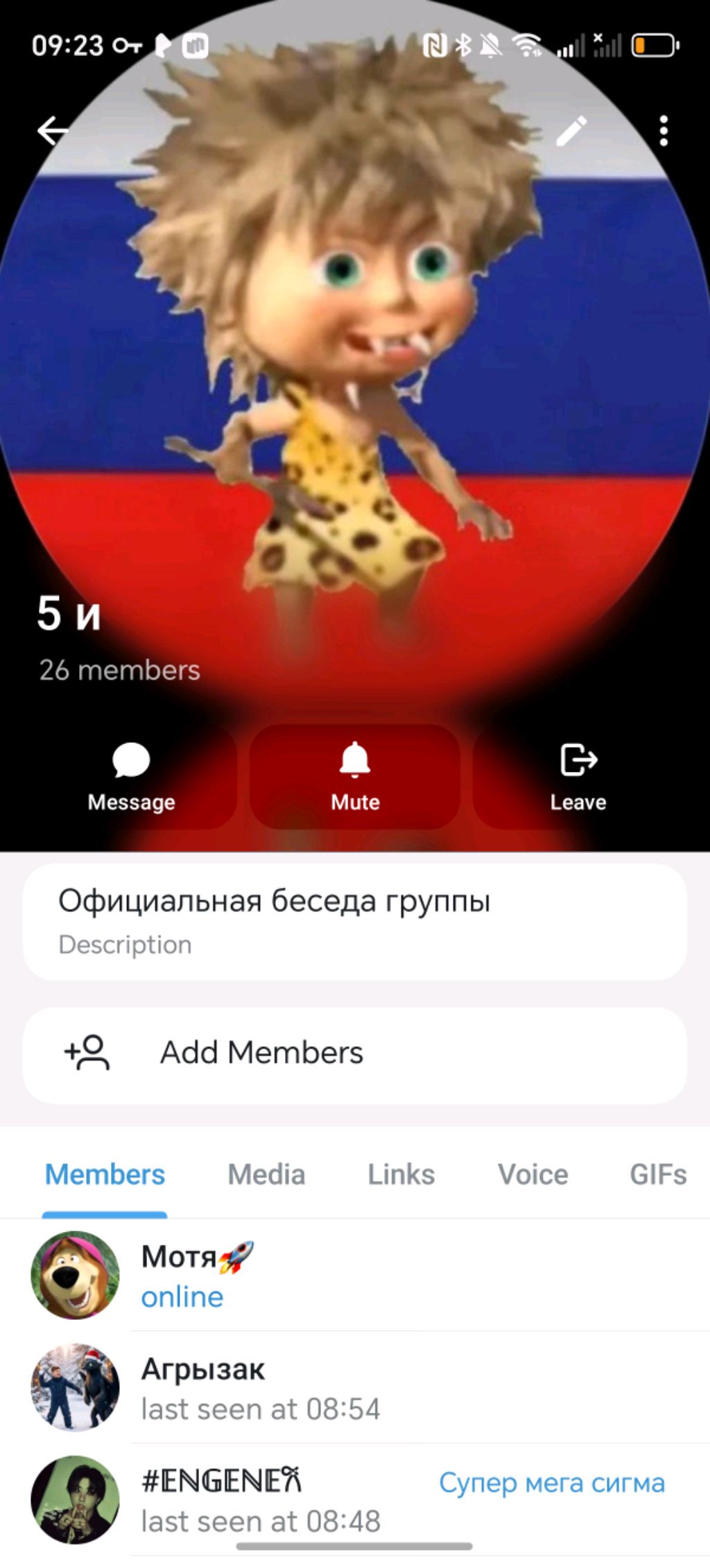
Task: Leave the group
Action: pos(578,777)
